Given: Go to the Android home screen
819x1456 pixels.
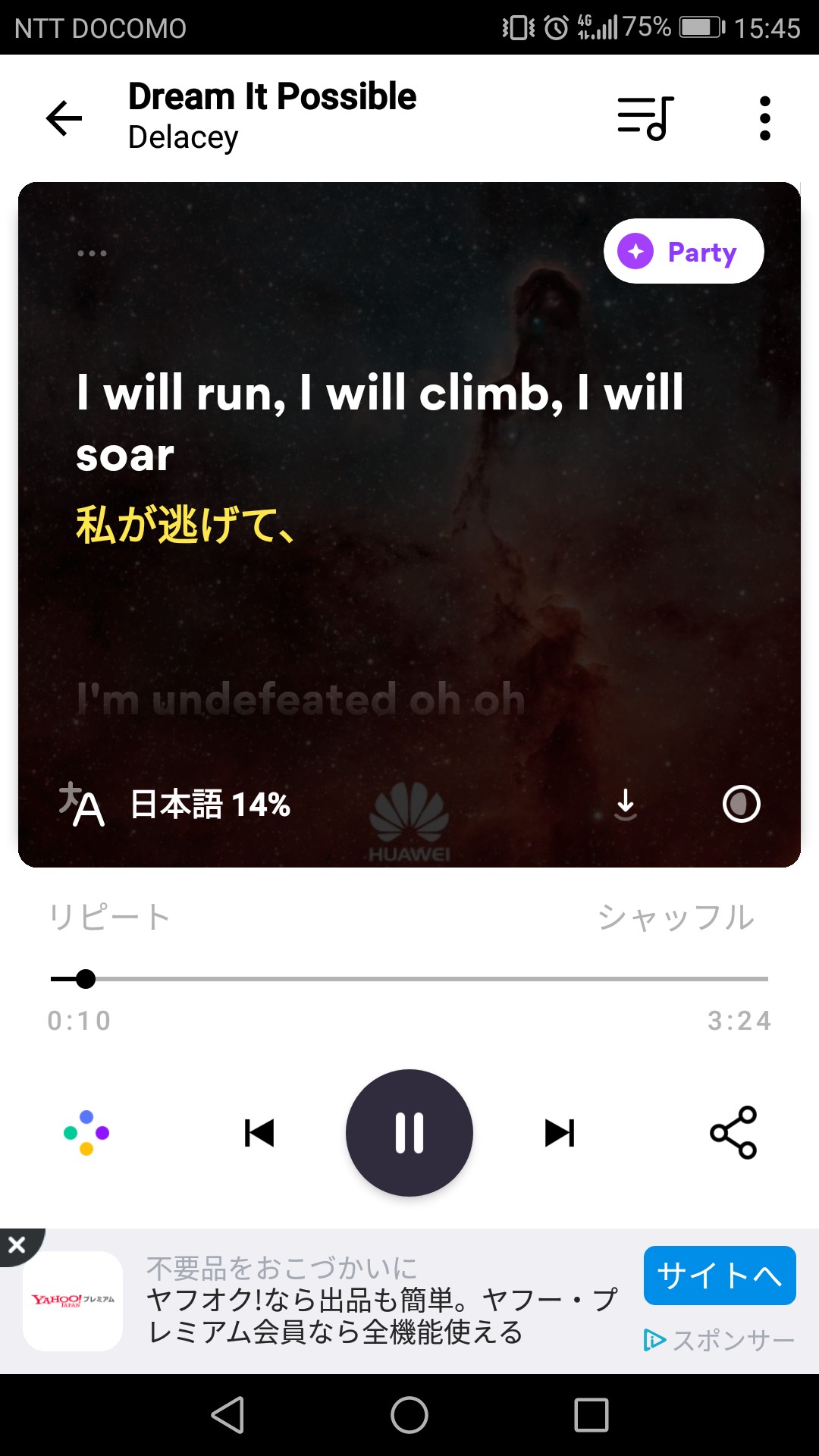Looking at the screenshot, I should click(409, 1415).
